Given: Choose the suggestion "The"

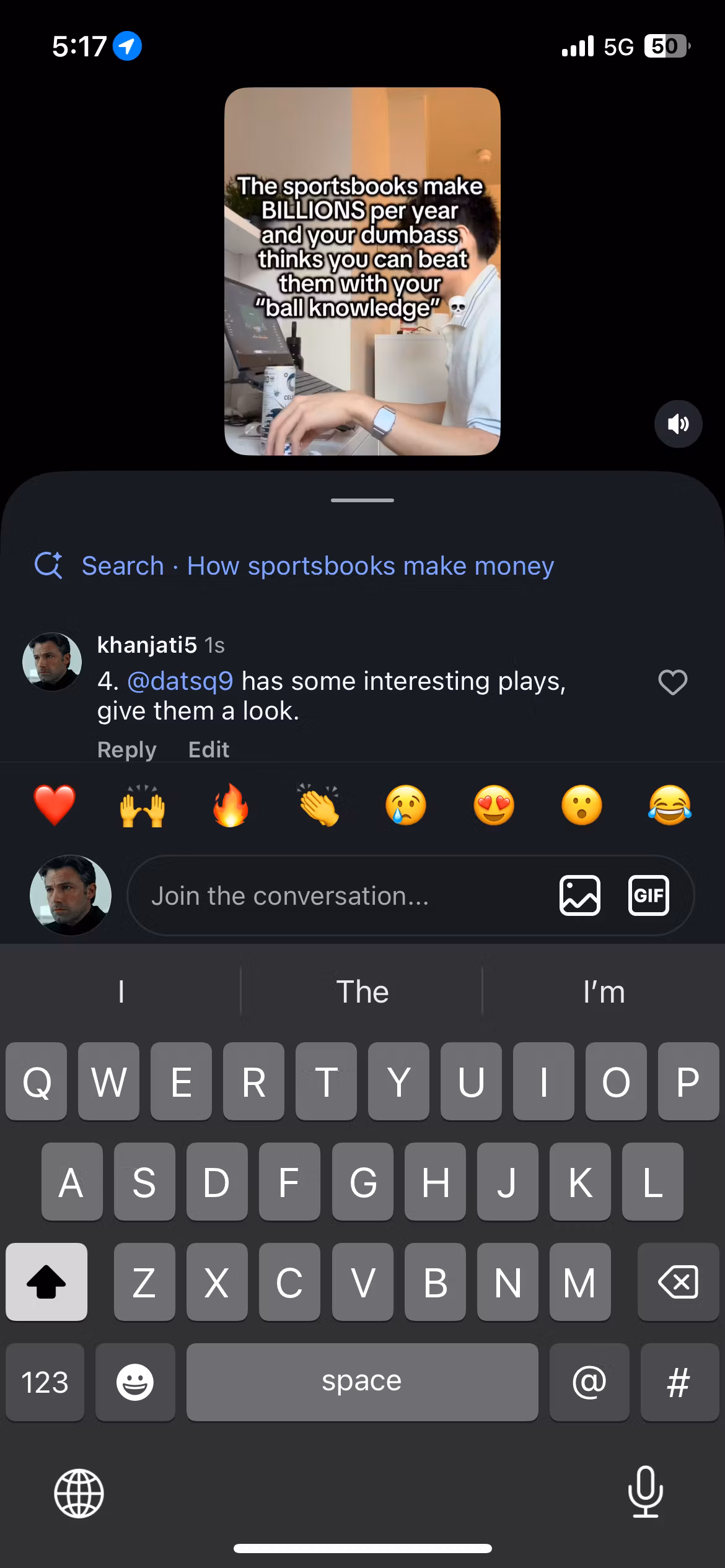Looking at the screenshot, I should [x=362, y=991].
